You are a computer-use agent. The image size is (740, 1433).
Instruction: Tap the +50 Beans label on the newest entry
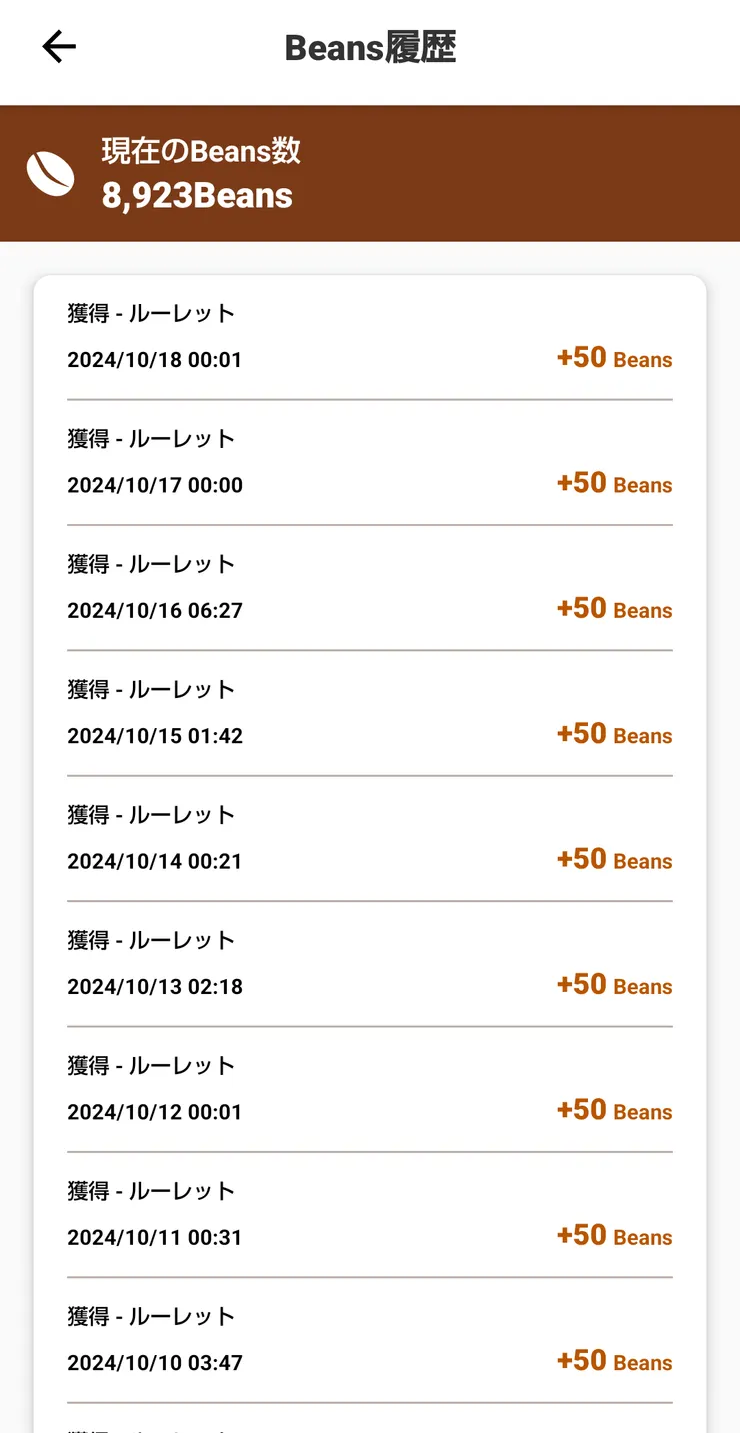(614, 359)
